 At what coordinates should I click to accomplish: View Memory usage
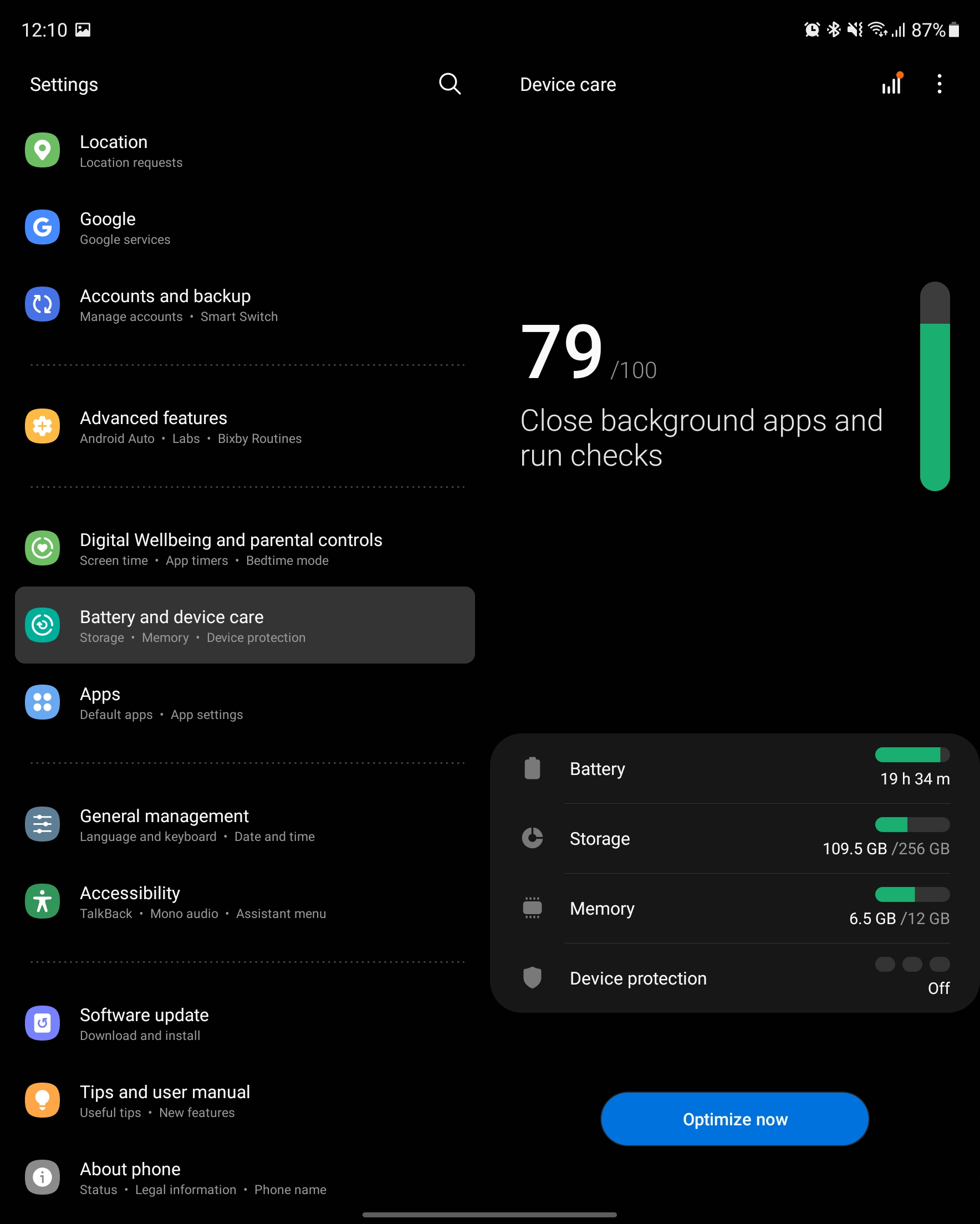(734, 909)
